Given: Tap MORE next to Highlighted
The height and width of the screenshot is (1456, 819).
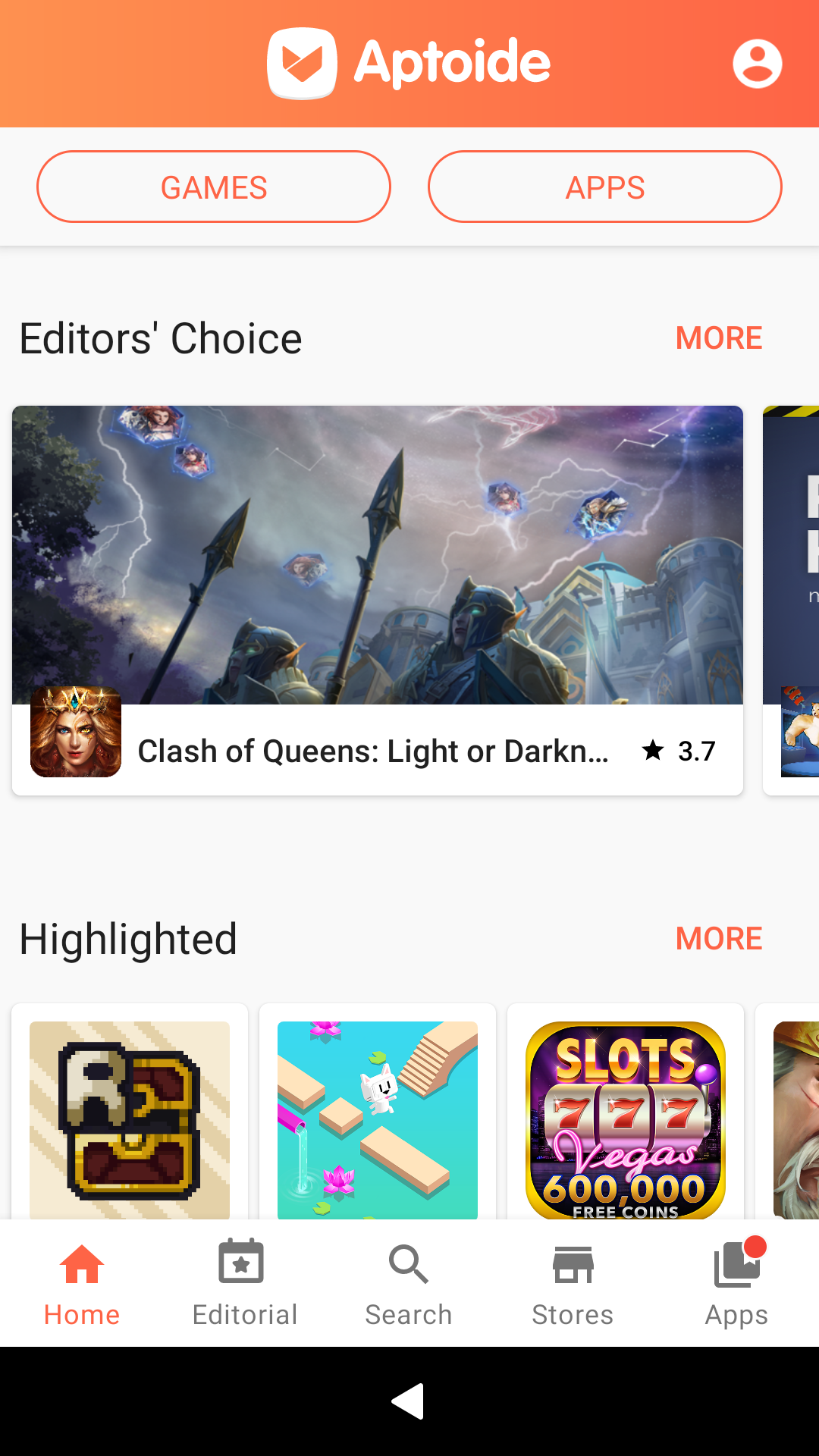Looking at the screenshot, I should [718, 939].
